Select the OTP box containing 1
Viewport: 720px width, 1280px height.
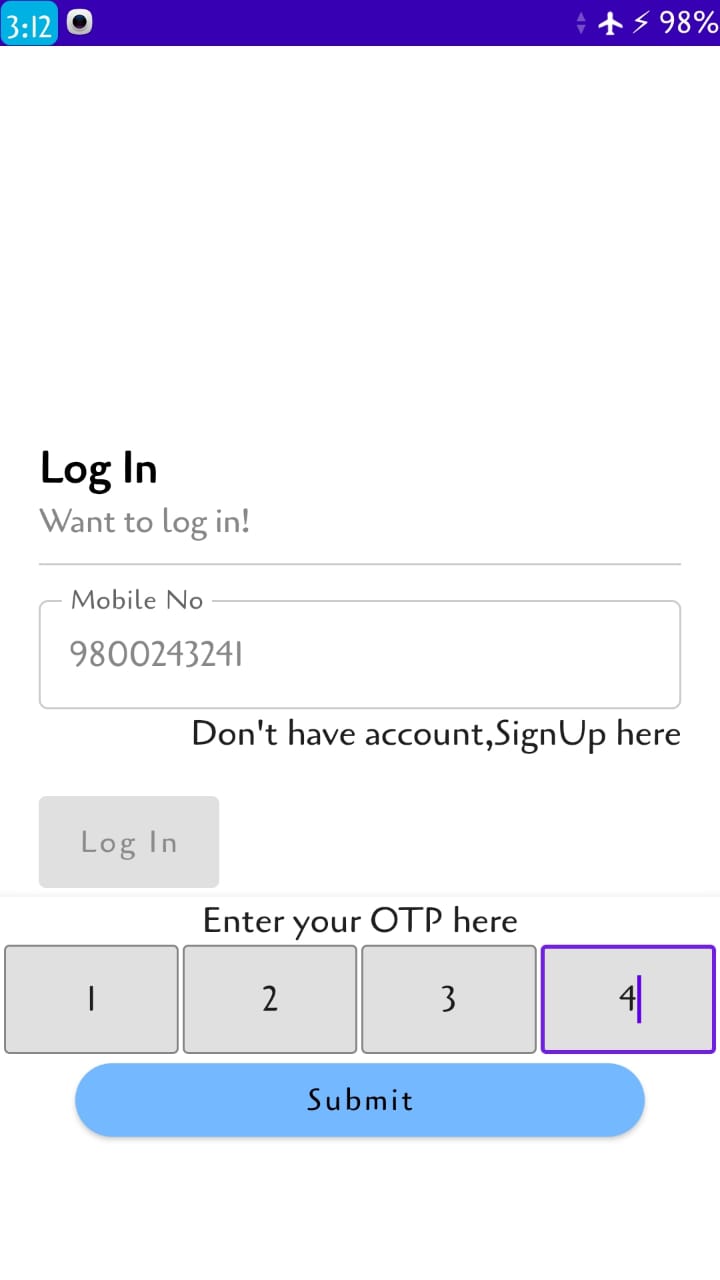click(91, 999)
